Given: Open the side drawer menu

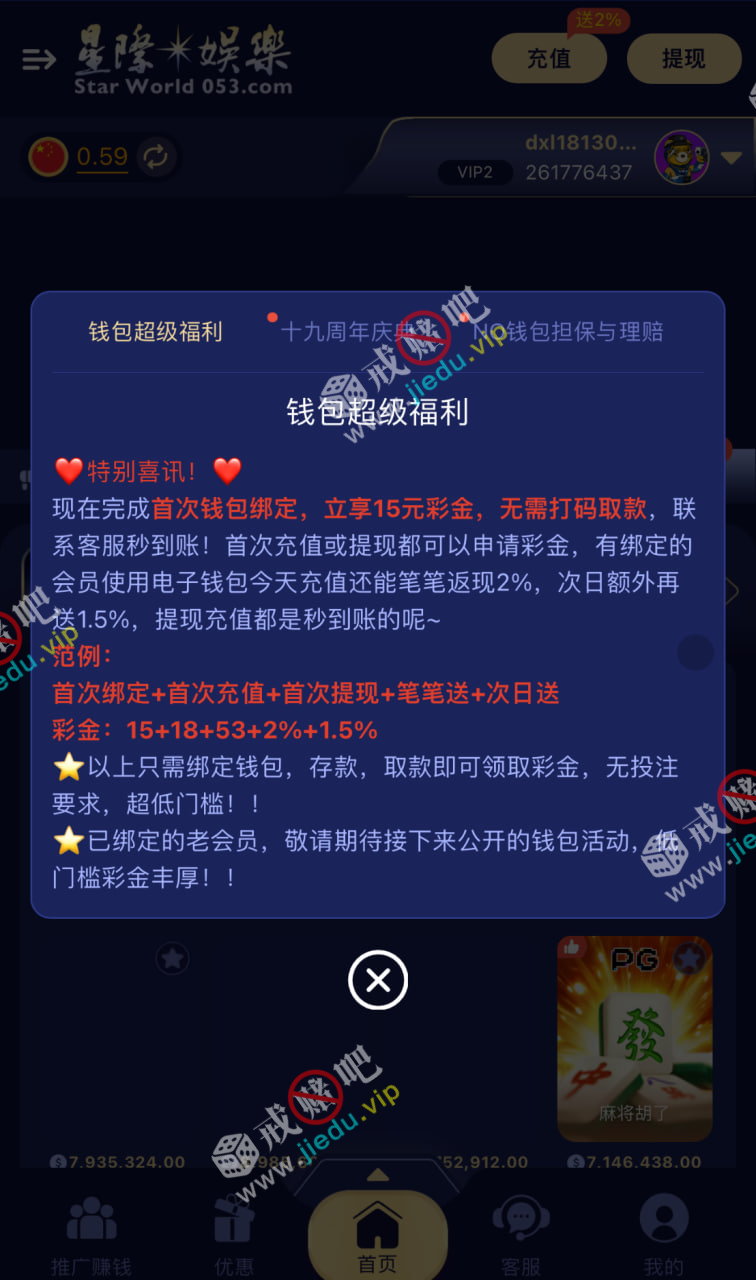Looking at the screenshot, I should (39, 60).
